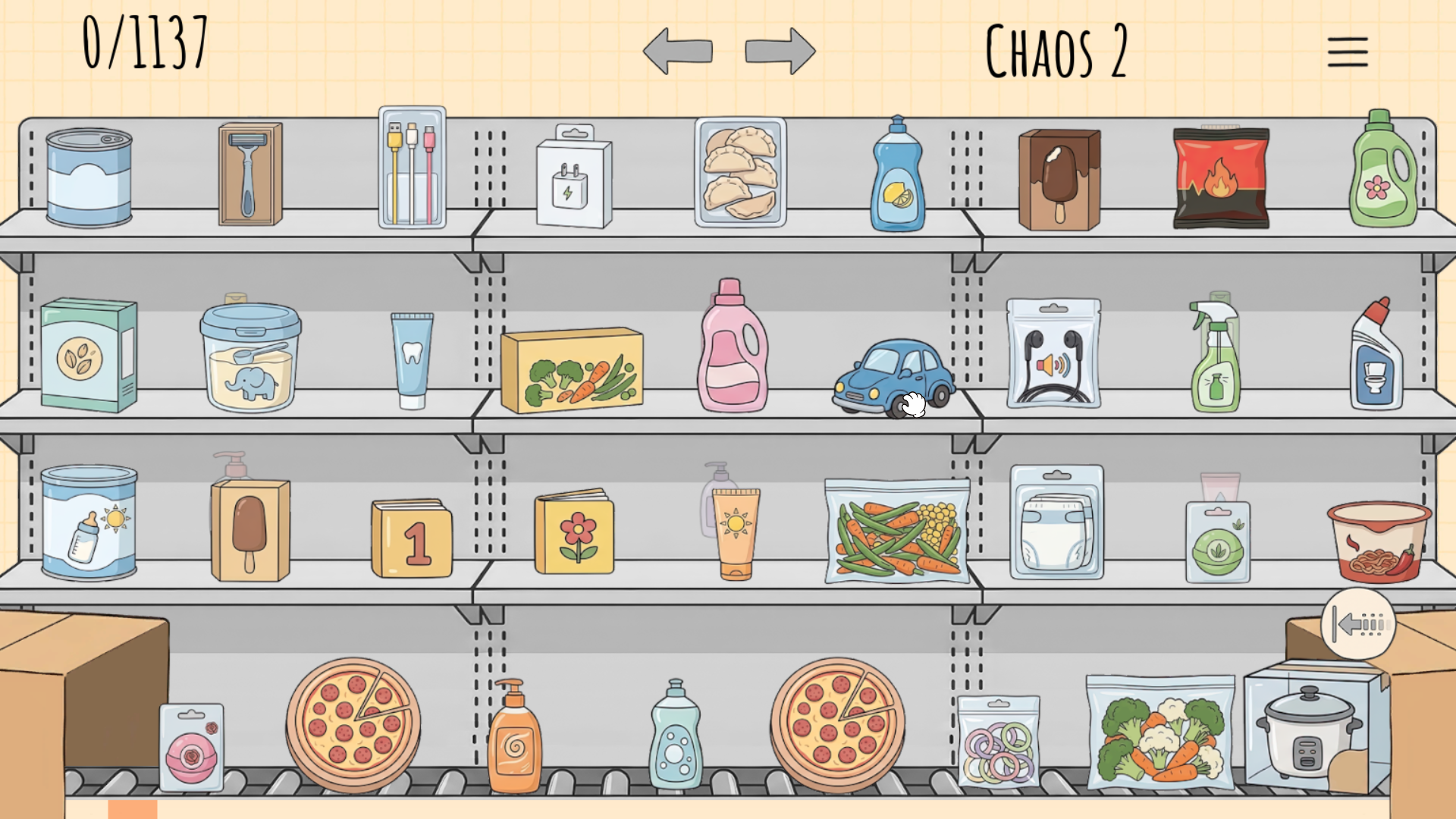Select the hair ties bag

pyautogui.click(x=998, y=742)
